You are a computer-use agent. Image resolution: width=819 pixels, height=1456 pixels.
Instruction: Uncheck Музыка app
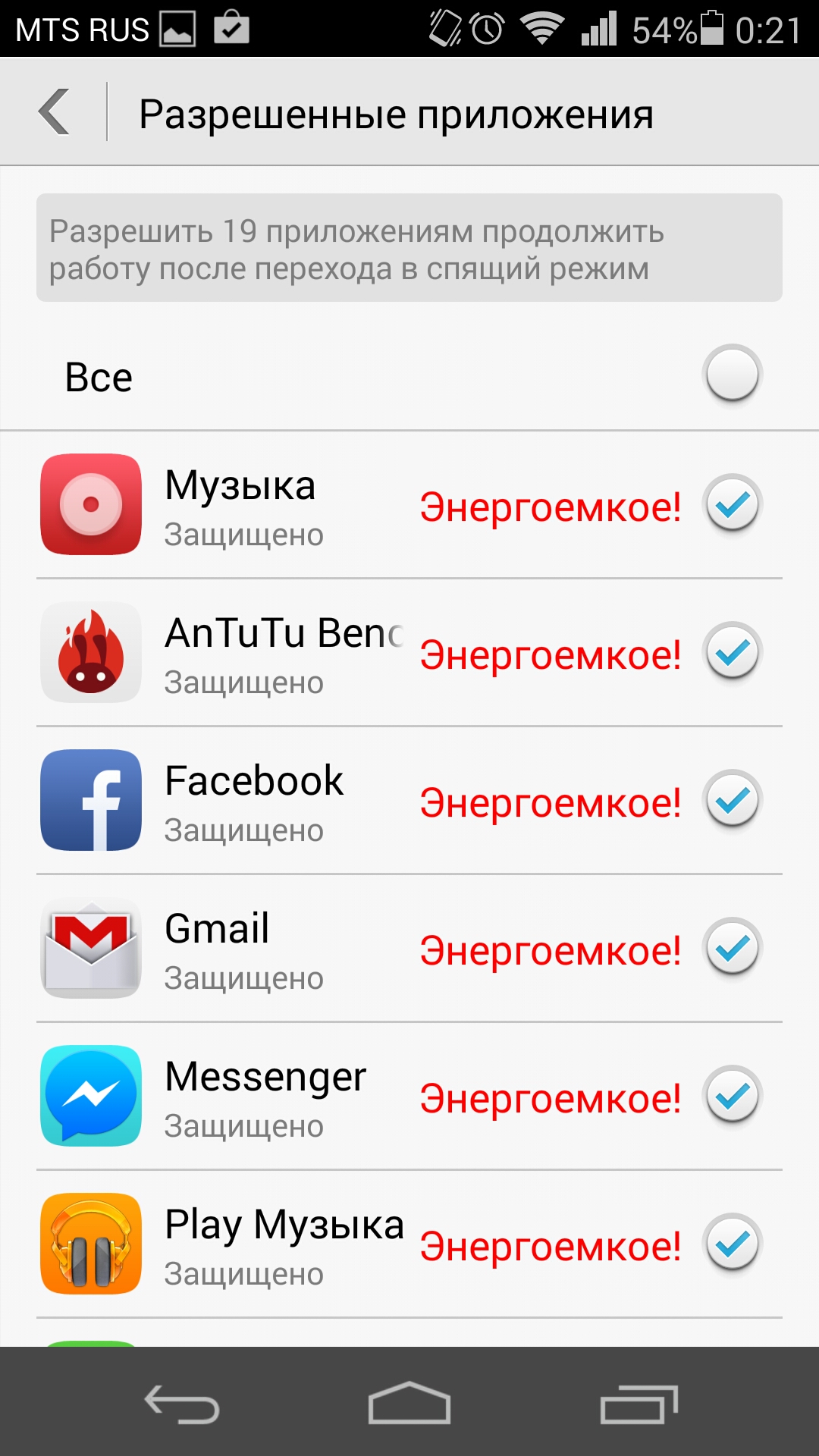[x=732, y=504]
